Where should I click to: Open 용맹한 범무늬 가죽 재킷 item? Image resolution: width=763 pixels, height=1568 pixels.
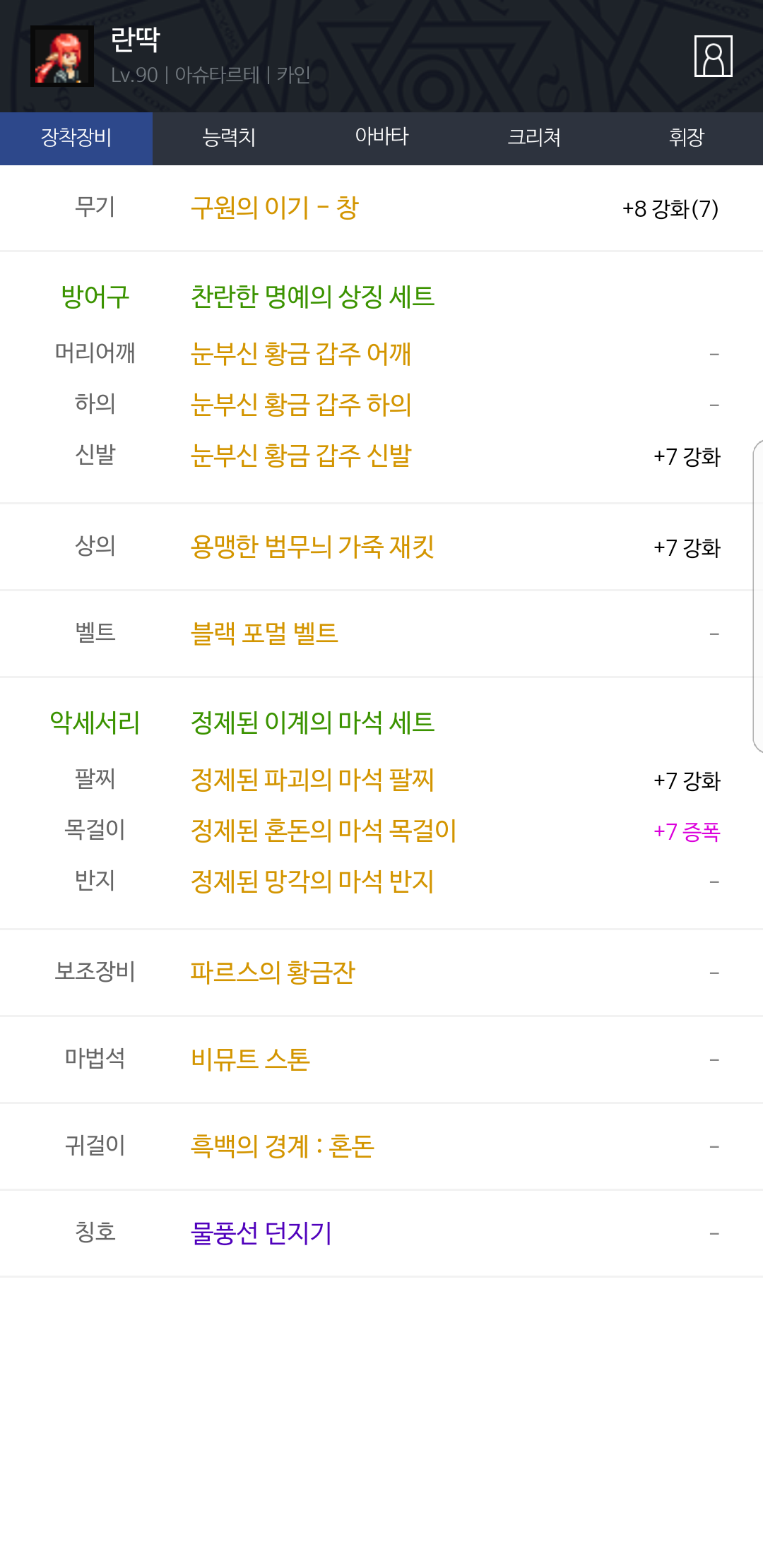[312, 547]
